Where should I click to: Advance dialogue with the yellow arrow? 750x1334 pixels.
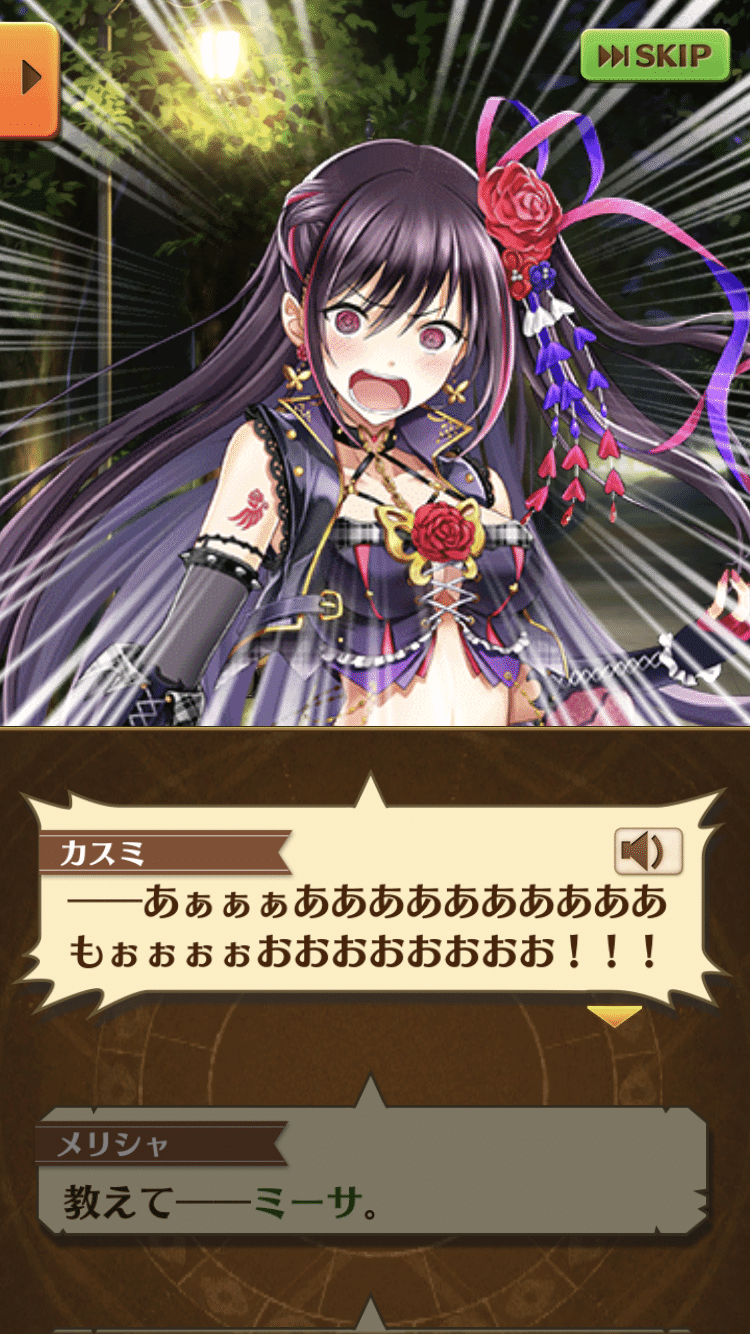(x=614, y=1016)
